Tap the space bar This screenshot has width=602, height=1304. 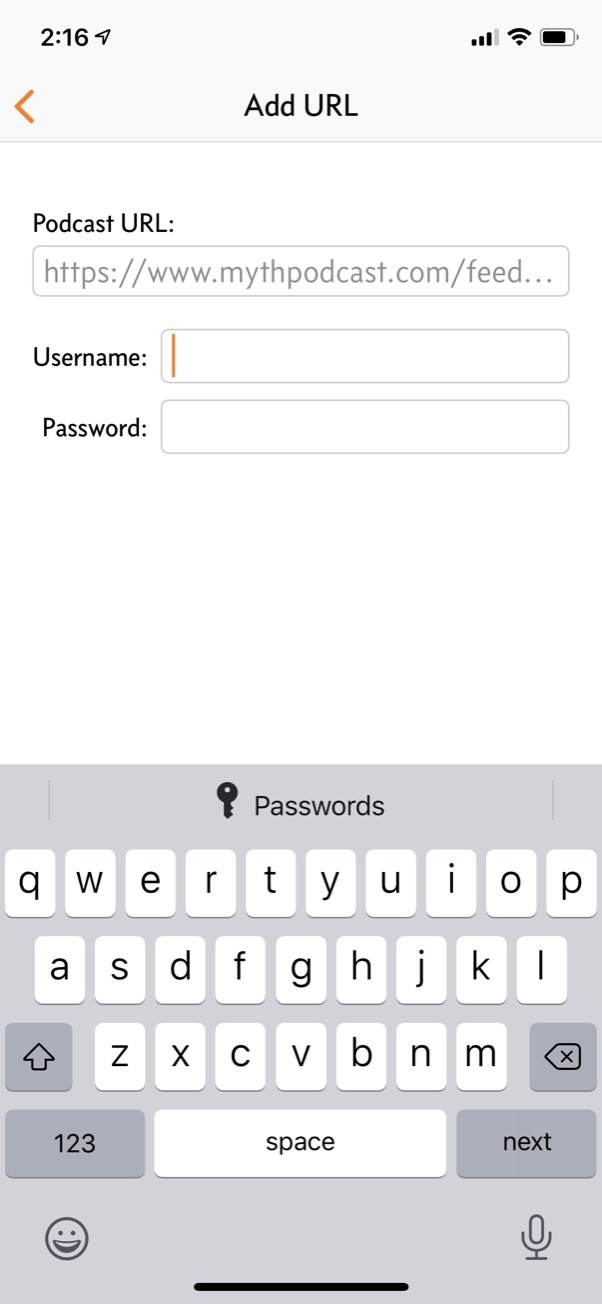(300, 1142)
